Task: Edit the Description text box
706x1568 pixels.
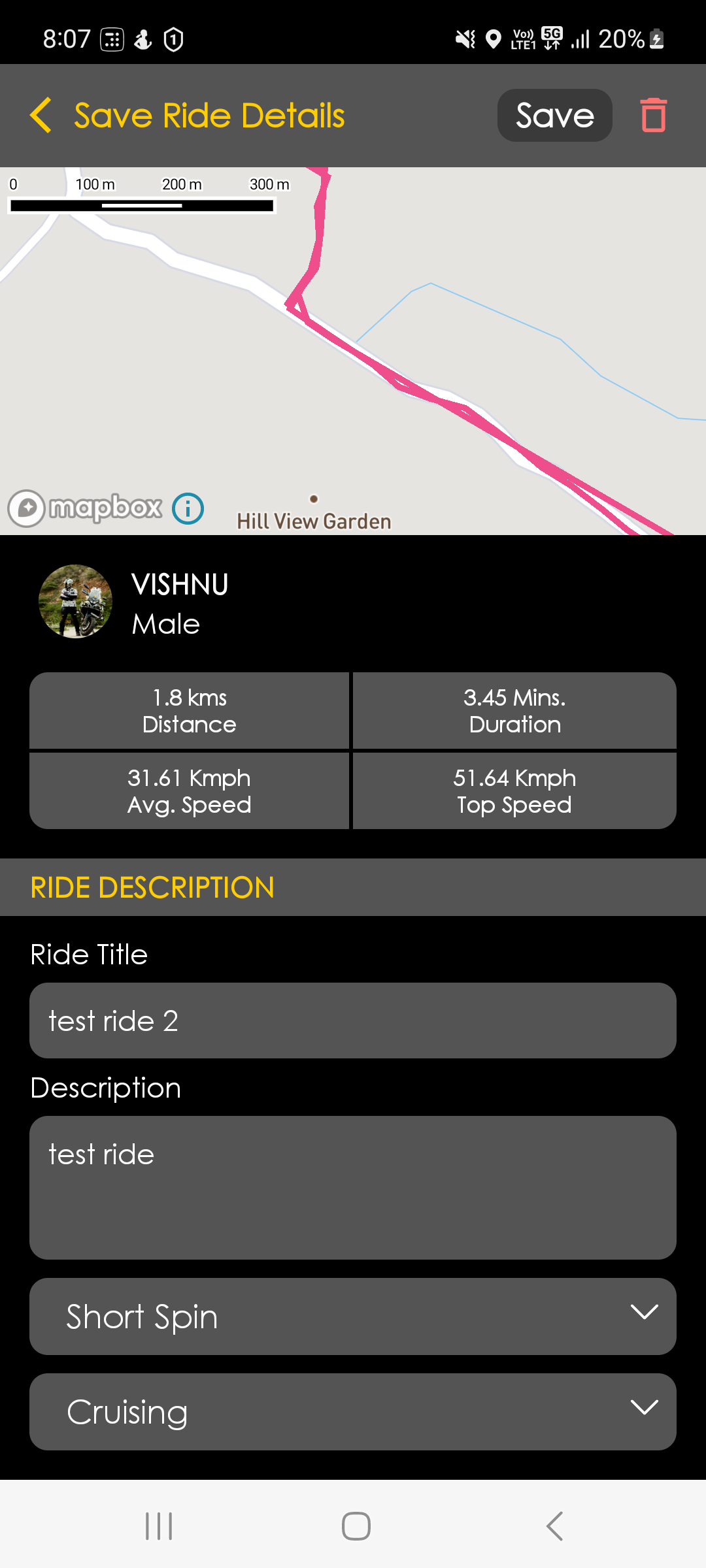Action: click(353, 1188)
